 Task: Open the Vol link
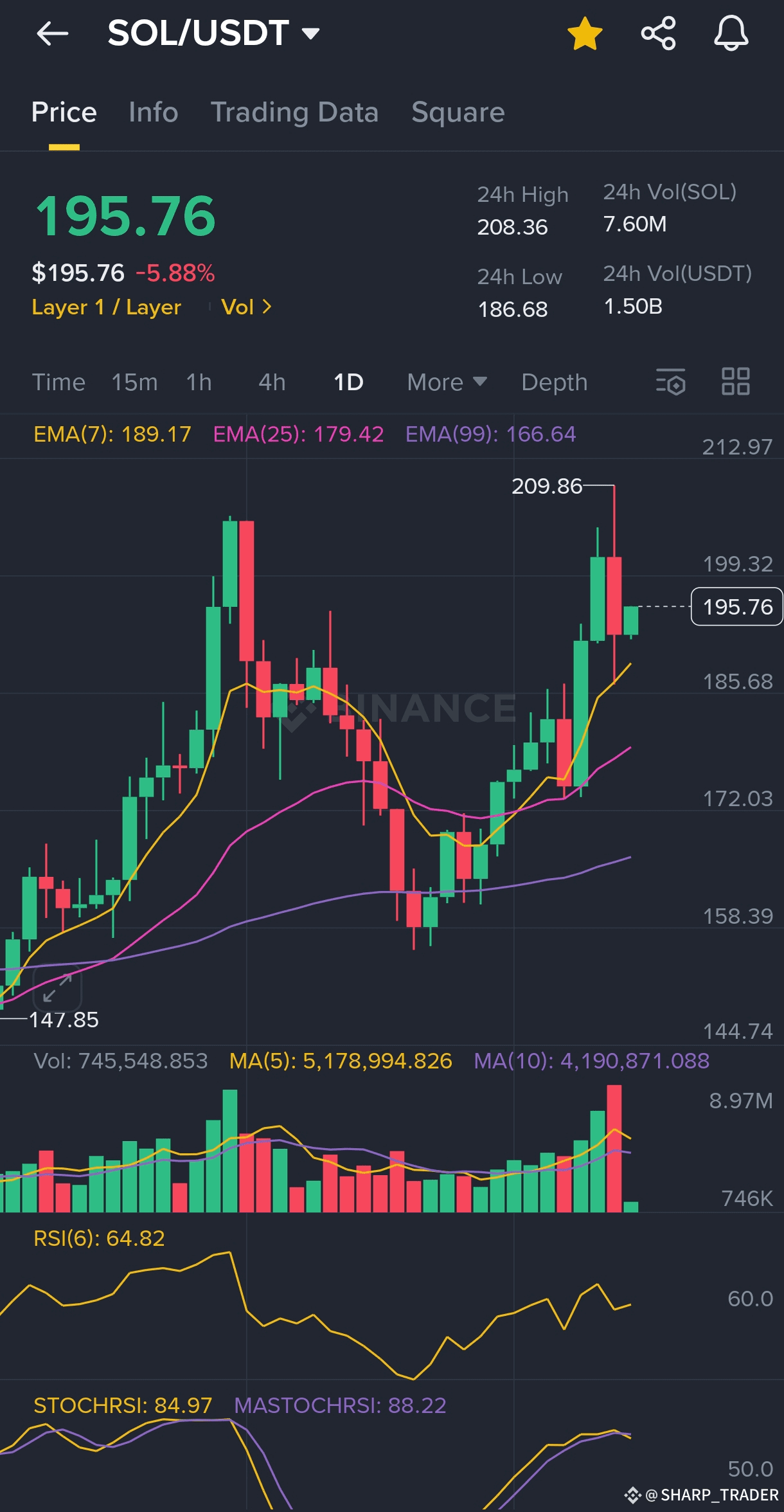point(246,307)
